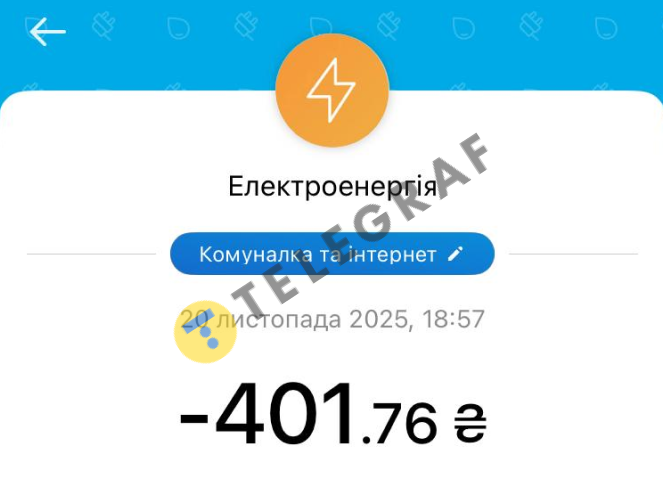This screenshot has width=663, height=489.
Task: Go back using the top arrow
Action: click(47, 33)
